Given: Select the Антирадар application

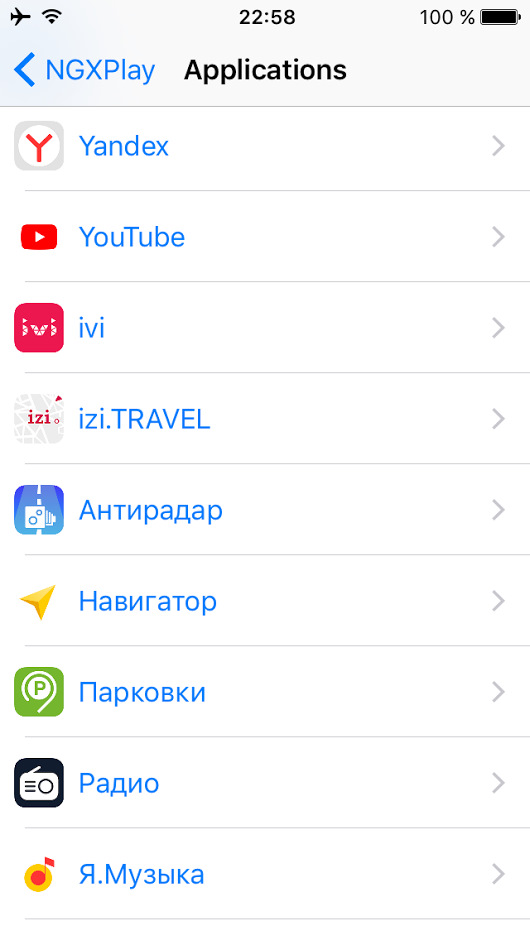Looking at the screenshot, I should click(265, 510).
